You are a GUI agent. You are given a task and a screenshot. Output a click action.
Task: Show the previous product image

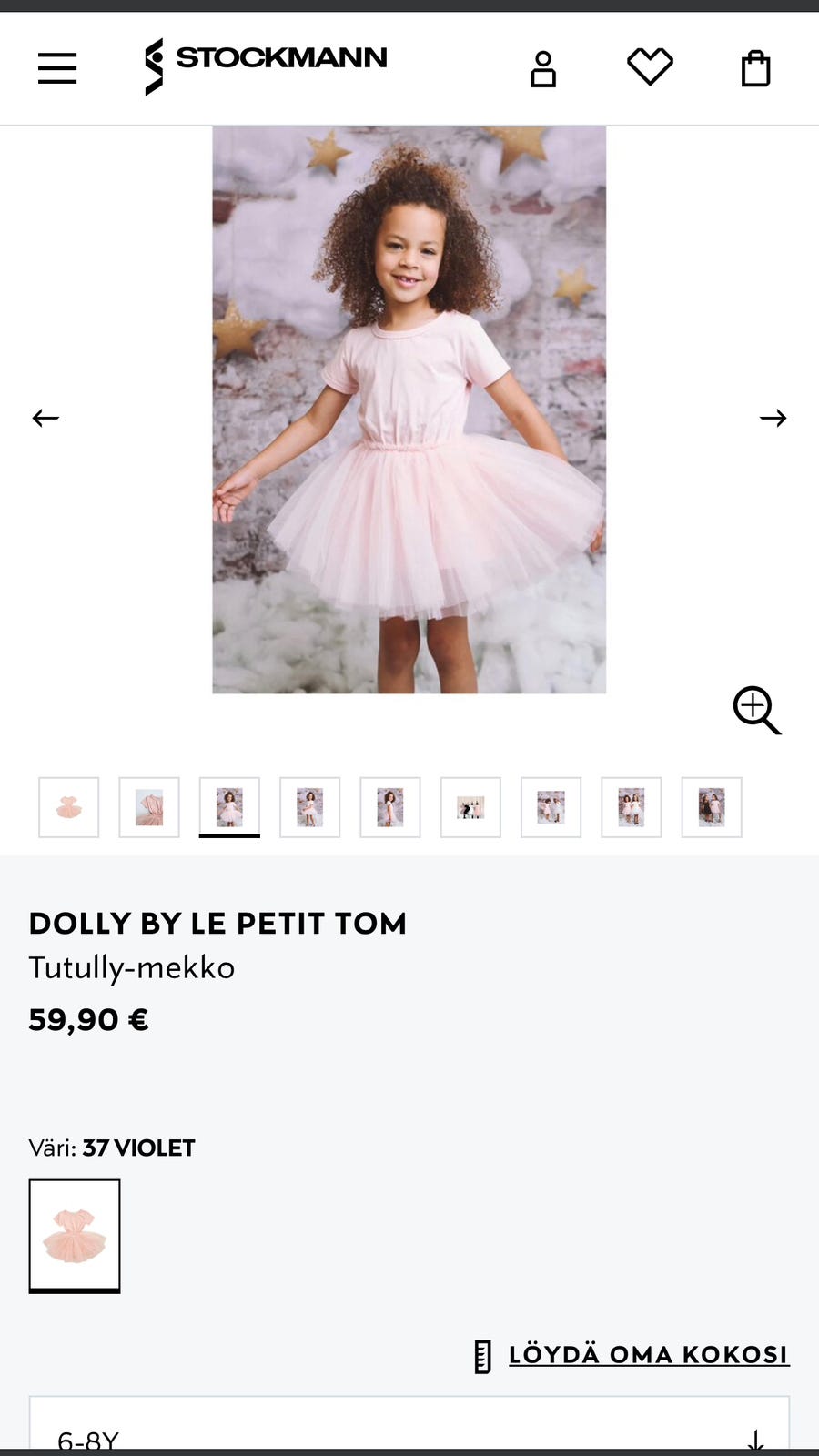tap(45, 418)
